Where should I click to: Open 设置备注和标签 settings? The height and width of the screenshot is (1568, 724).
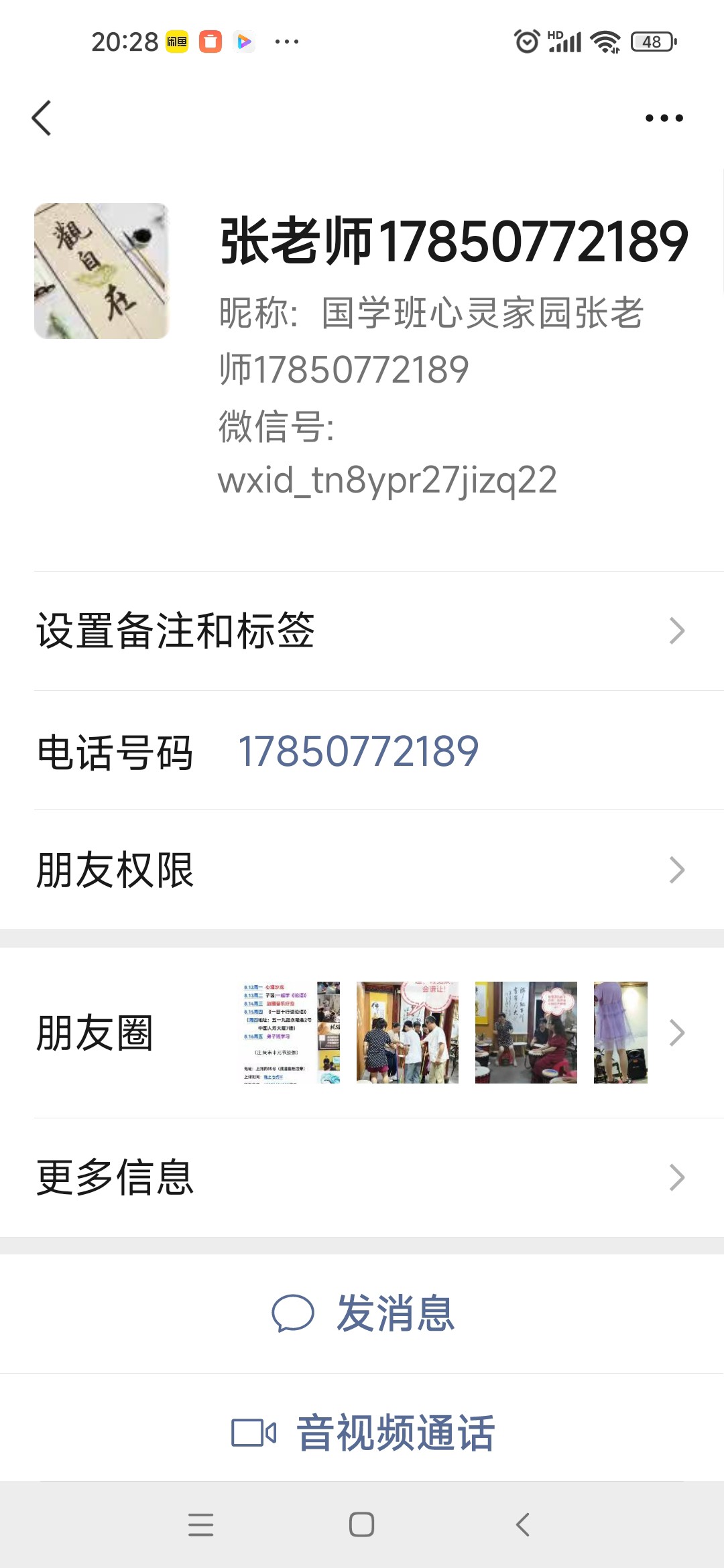pyautogui.click(x=362, y=631)
